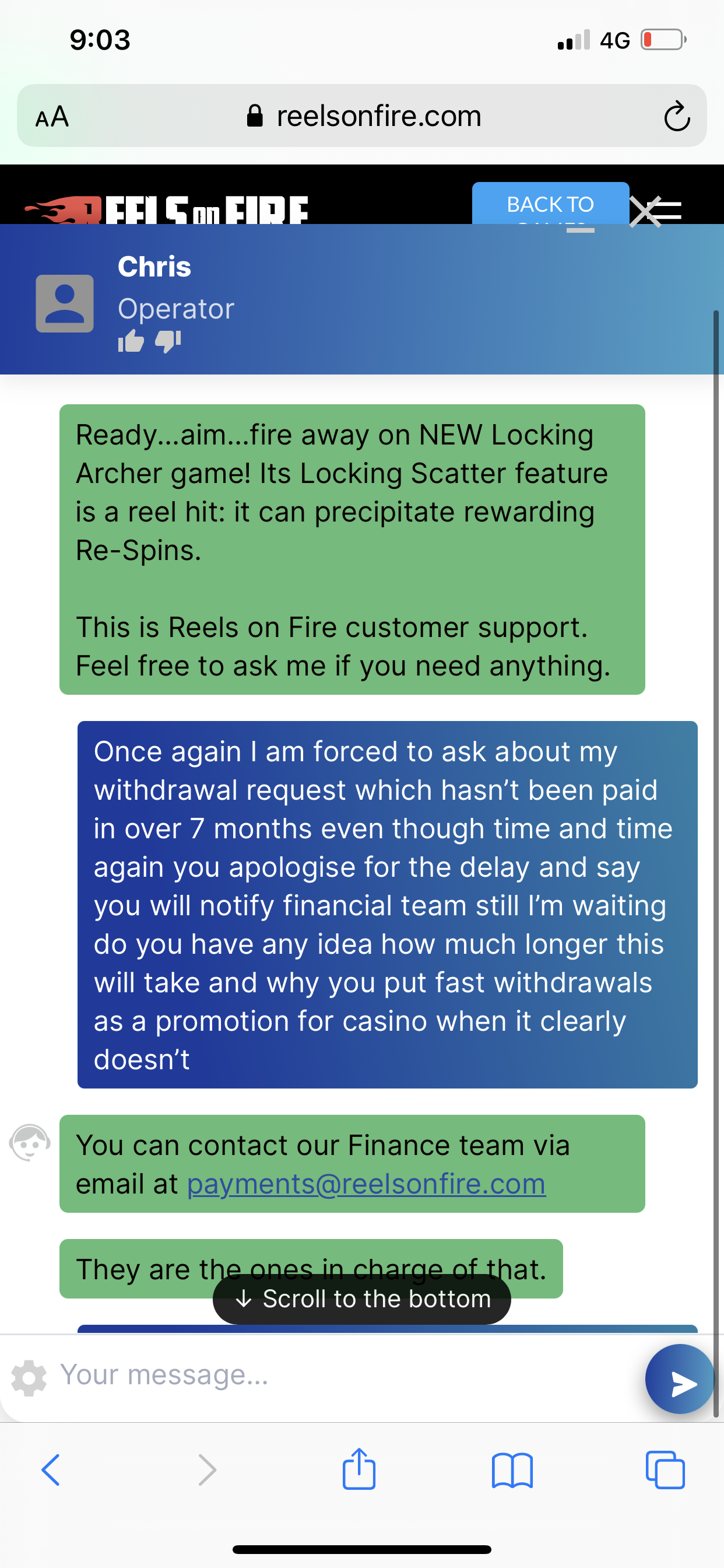Share this page
Image resolution: width=724 pixels, height=1568 pixels.
[359, 1469]
